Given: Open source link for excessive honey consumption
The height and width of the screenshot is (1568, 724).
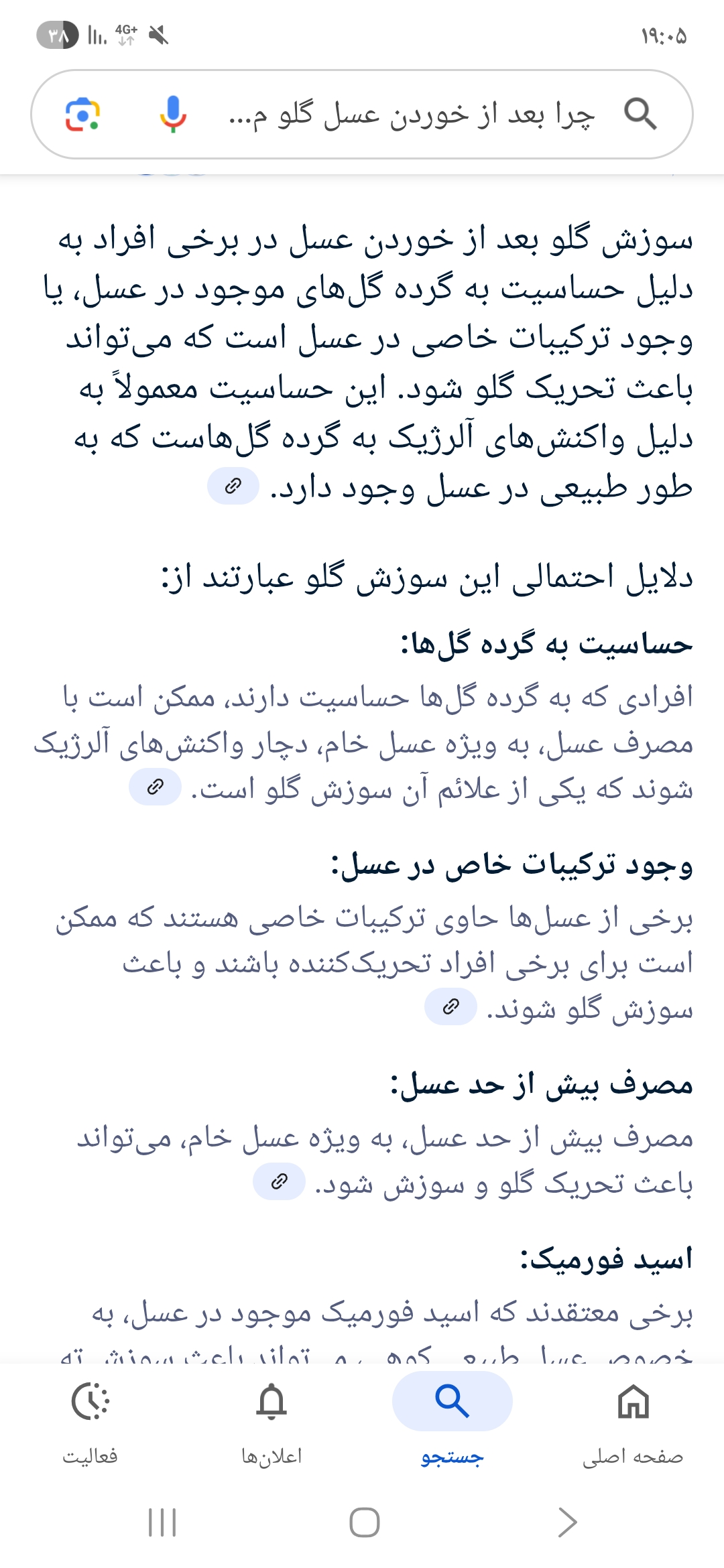Looking at the screenshot, I should pos(279,1181).
